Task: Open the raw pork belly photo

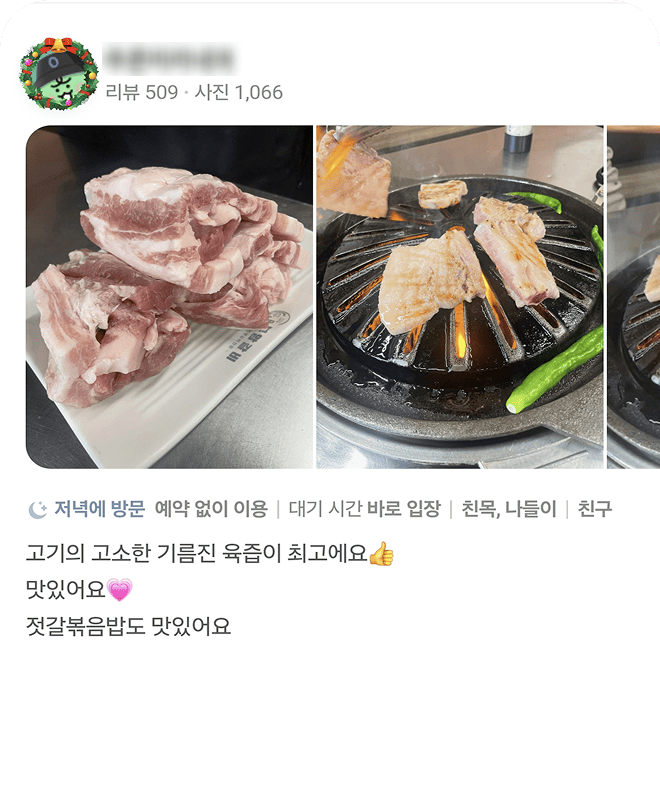Action: tap(169, 296)
